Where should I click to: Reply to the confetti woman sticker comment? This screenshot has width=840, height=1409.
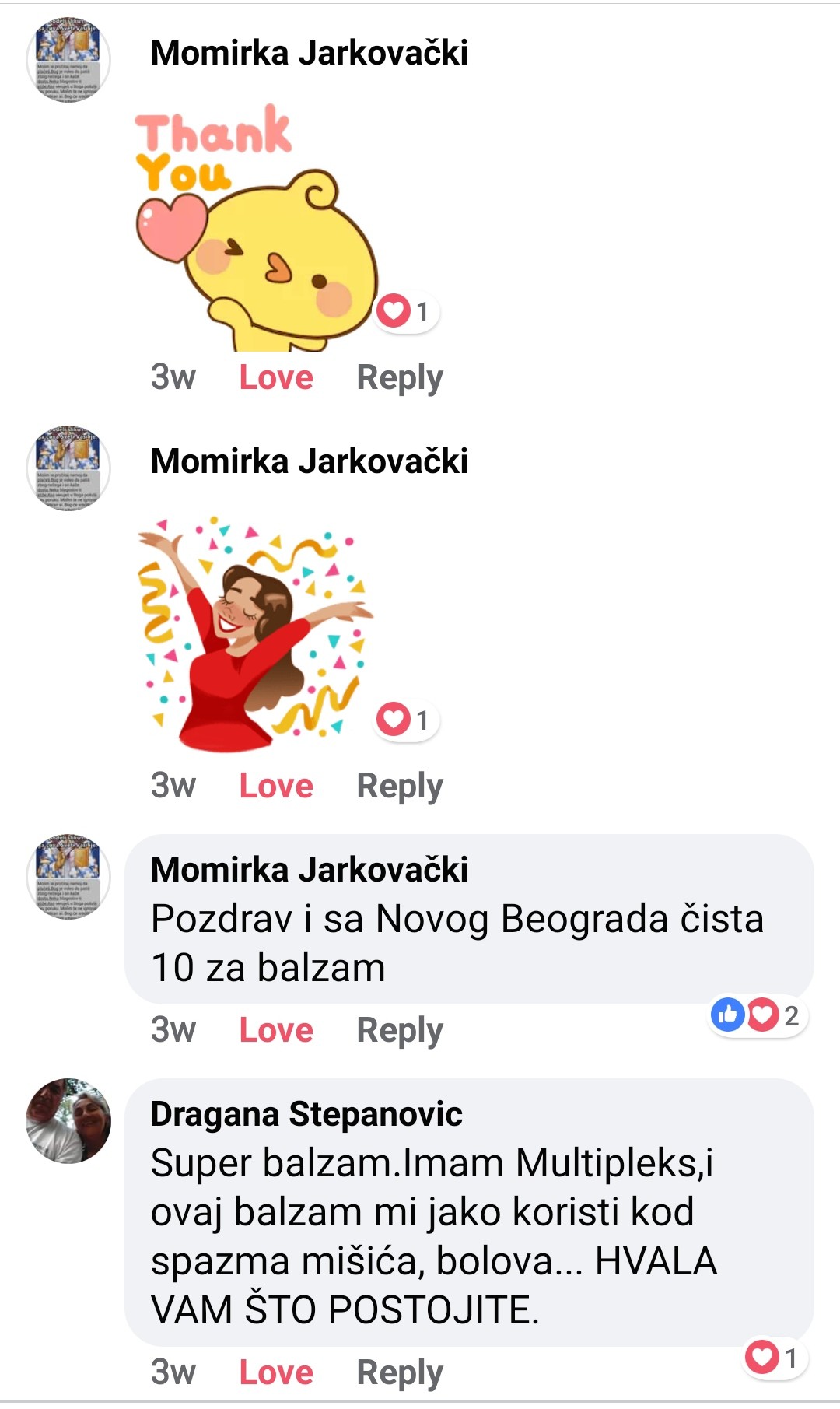coord(399,786)
